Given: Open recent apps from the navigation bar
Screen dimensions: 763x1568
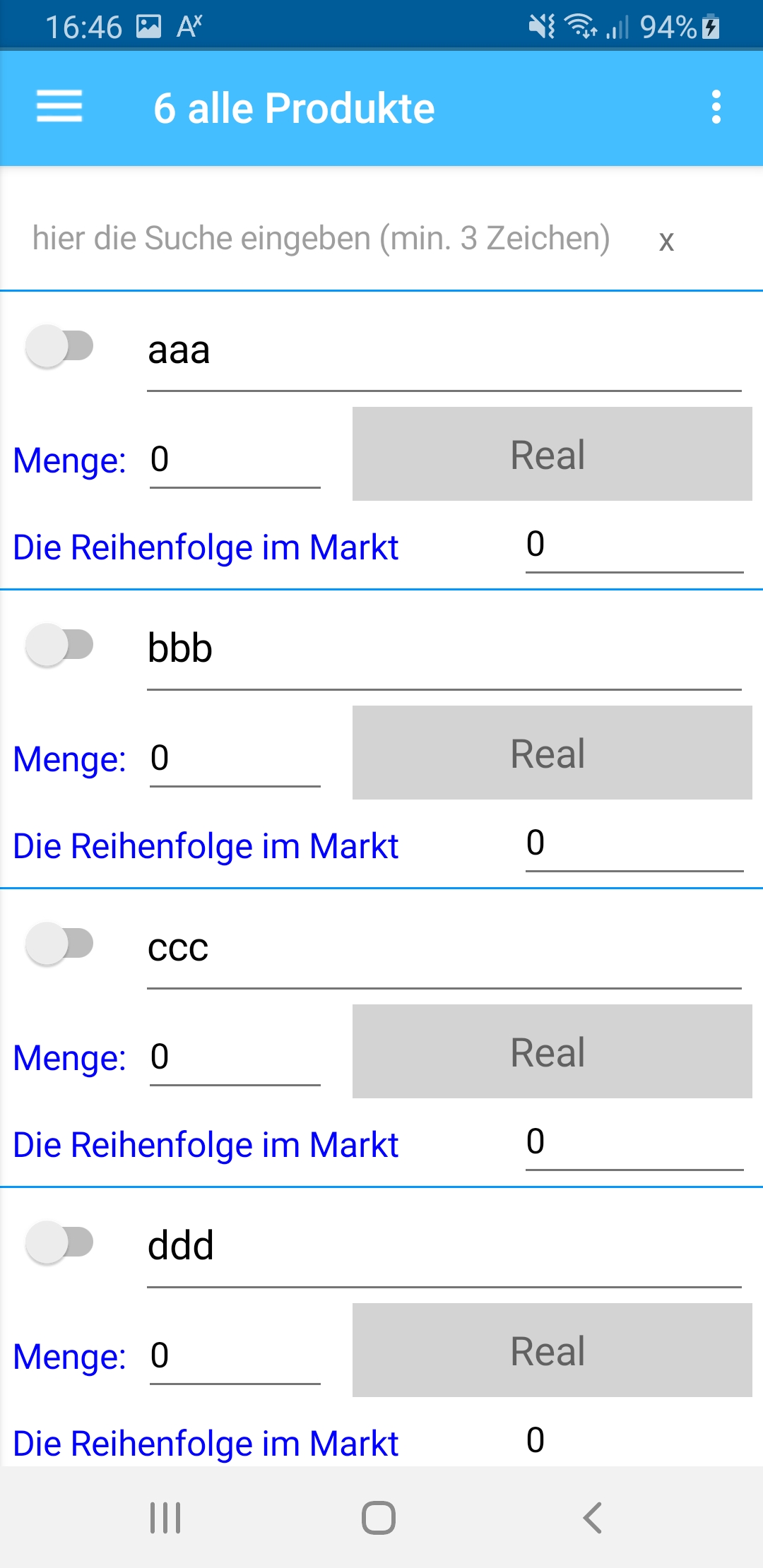Looking at the screenshot, I should point(165,1517).
